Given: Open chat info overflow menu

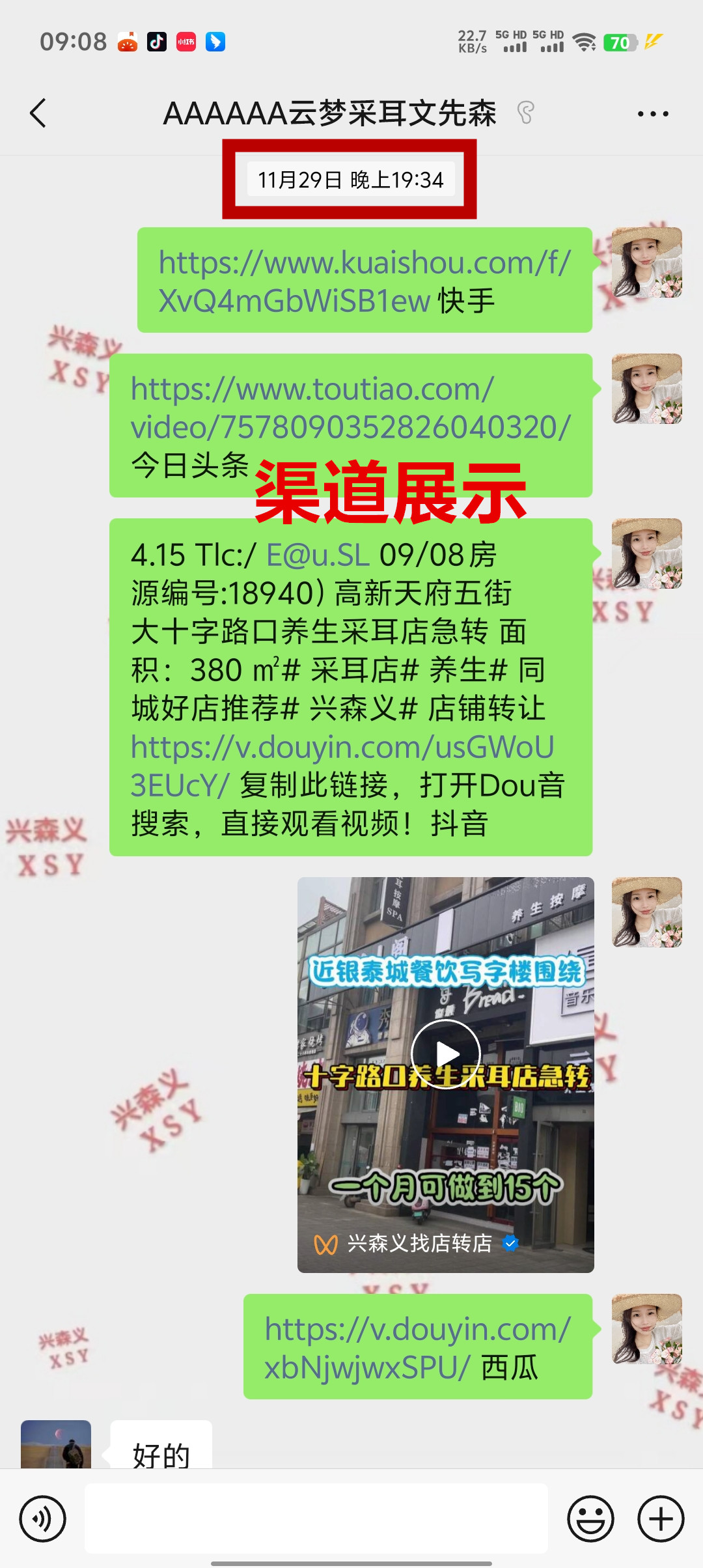Looking at the screenshot, I should [x=653, y=113].
